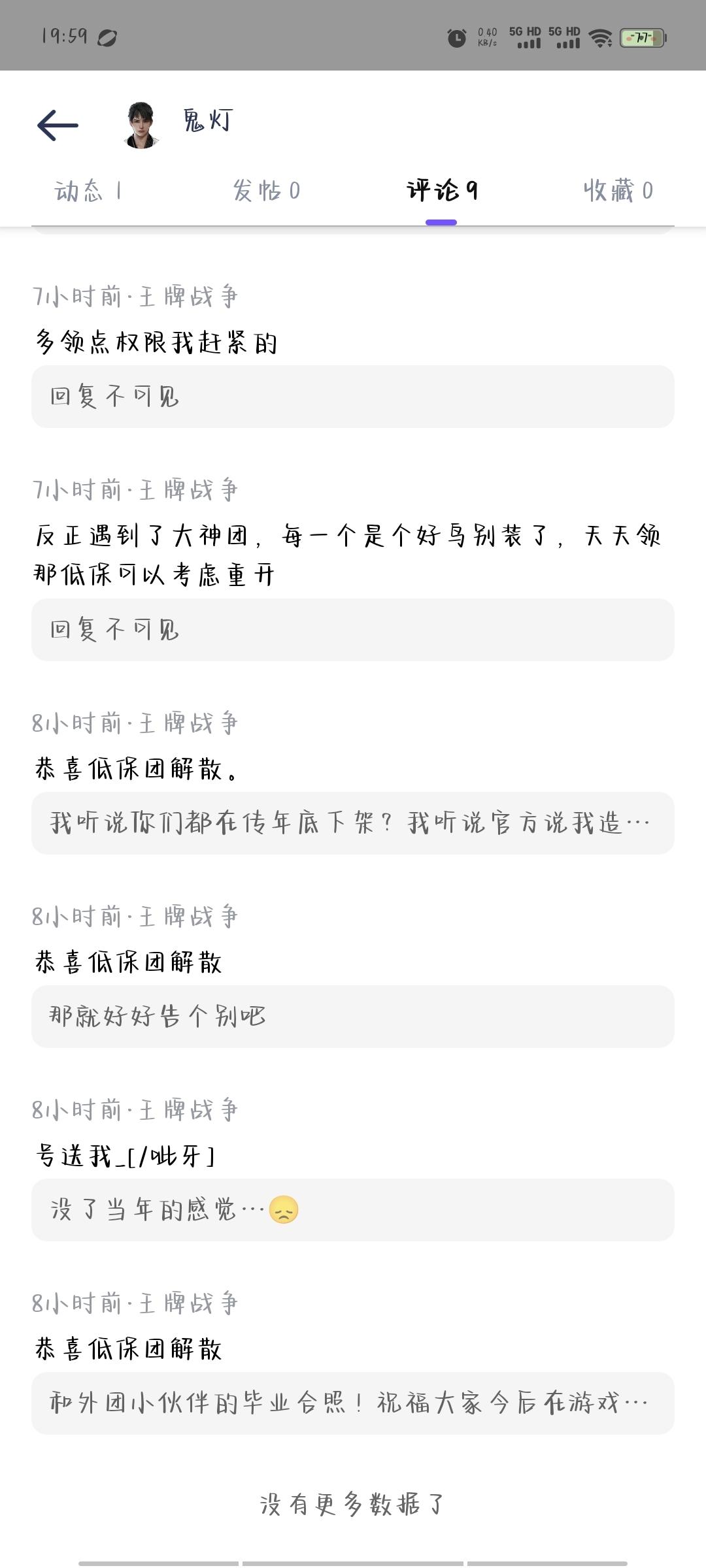Viewport: 706px width, 1568px height.
Task: Switch to the 收藏 tab
Action: coord(618,191)
